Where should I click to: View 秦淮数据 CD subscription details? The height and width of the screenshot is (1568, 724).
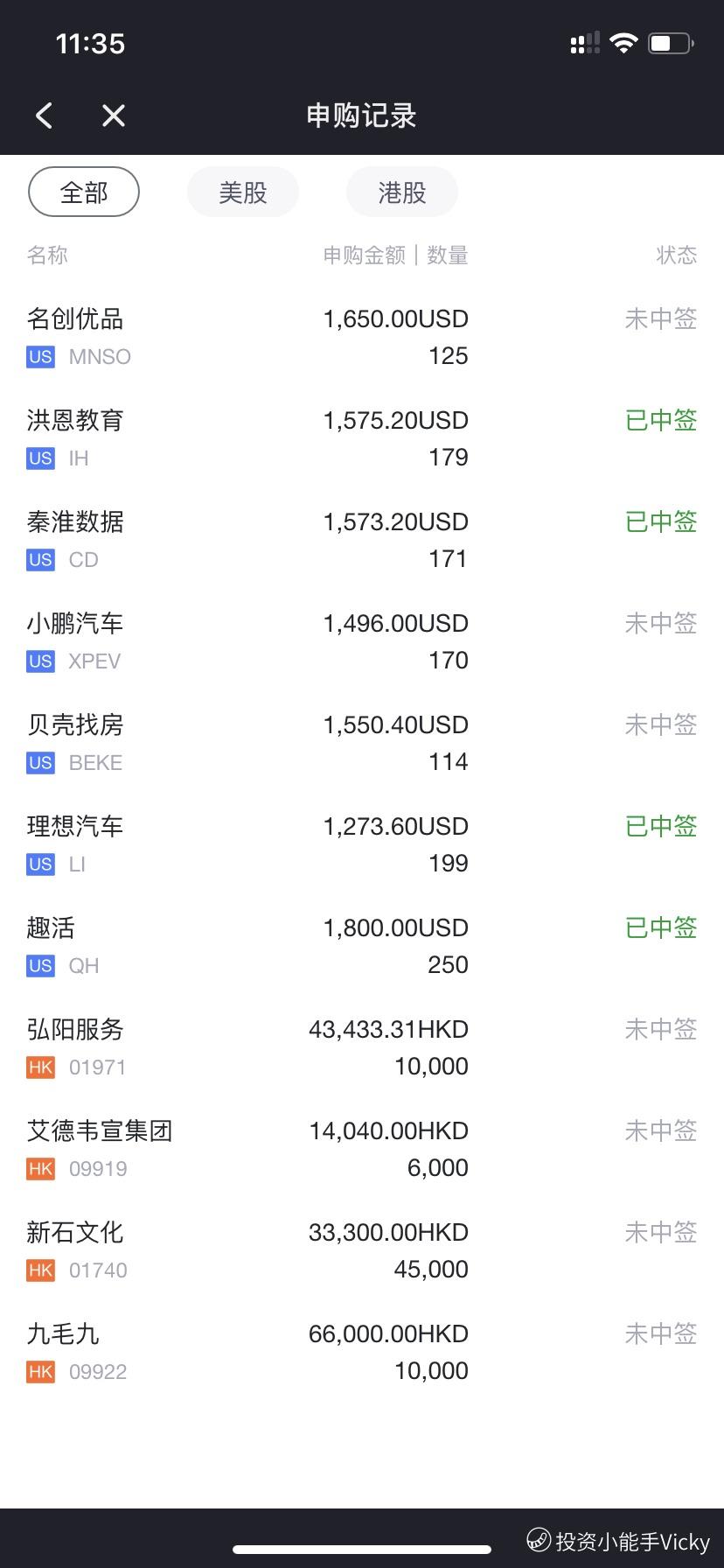coord(362,540)
